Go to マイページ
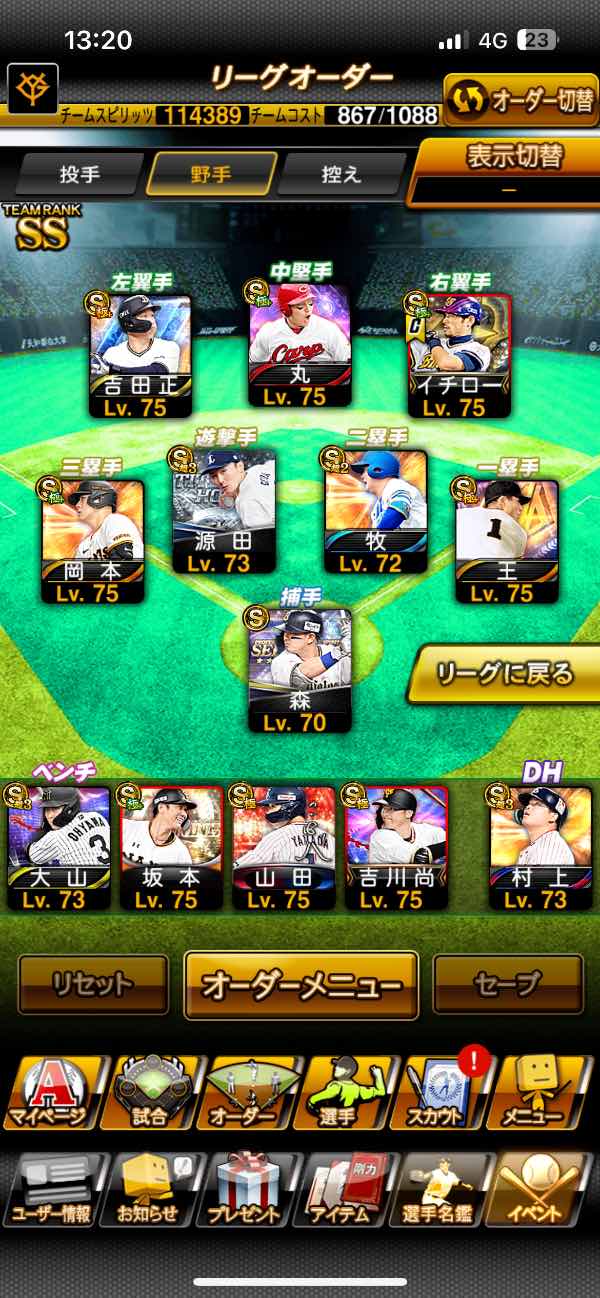Screen dimensions: 600x1298 (51, 1092)
